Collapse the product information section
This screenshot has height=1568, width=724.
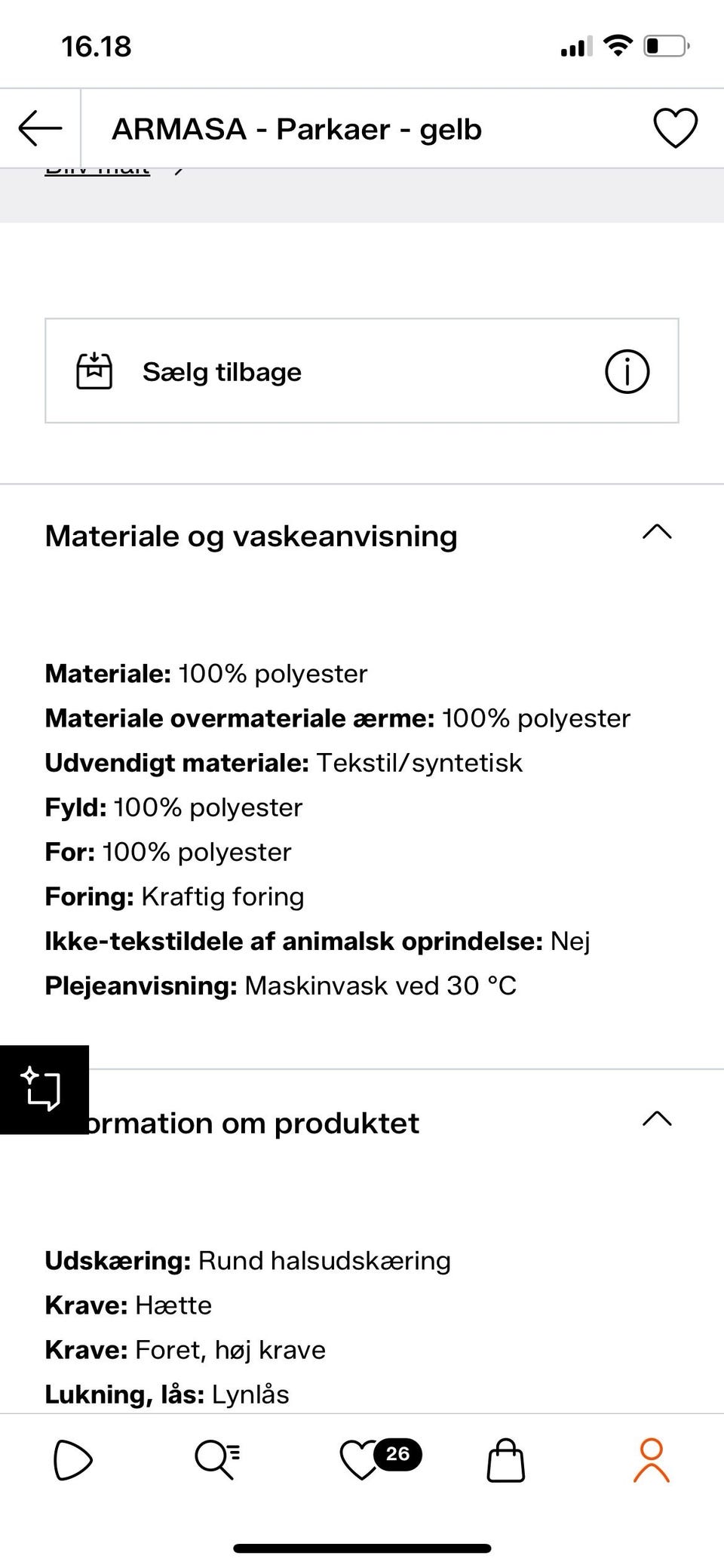[x=656, y=1120]
